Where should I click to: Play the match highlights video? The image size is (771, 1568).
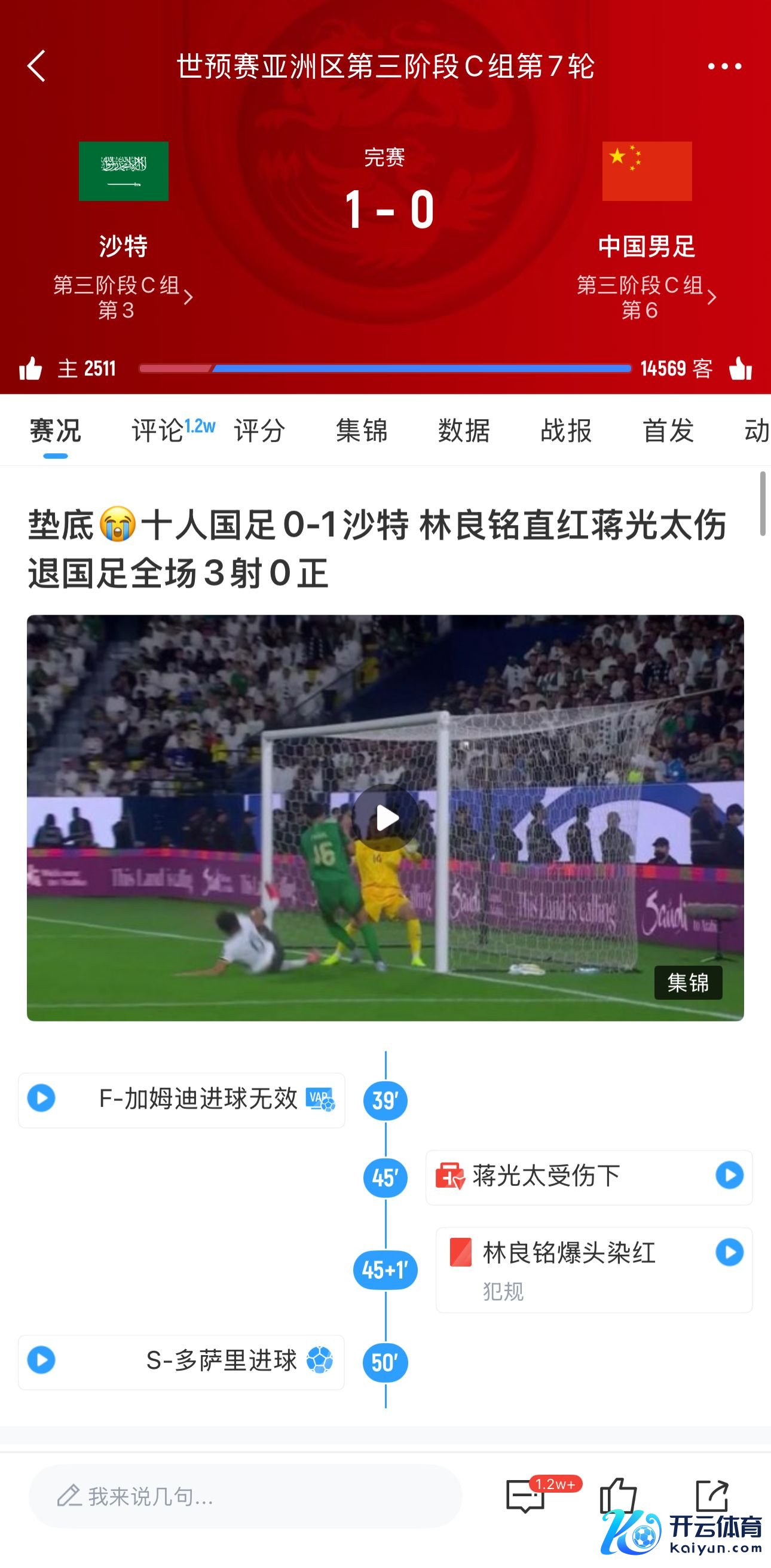tap(386, 817)
